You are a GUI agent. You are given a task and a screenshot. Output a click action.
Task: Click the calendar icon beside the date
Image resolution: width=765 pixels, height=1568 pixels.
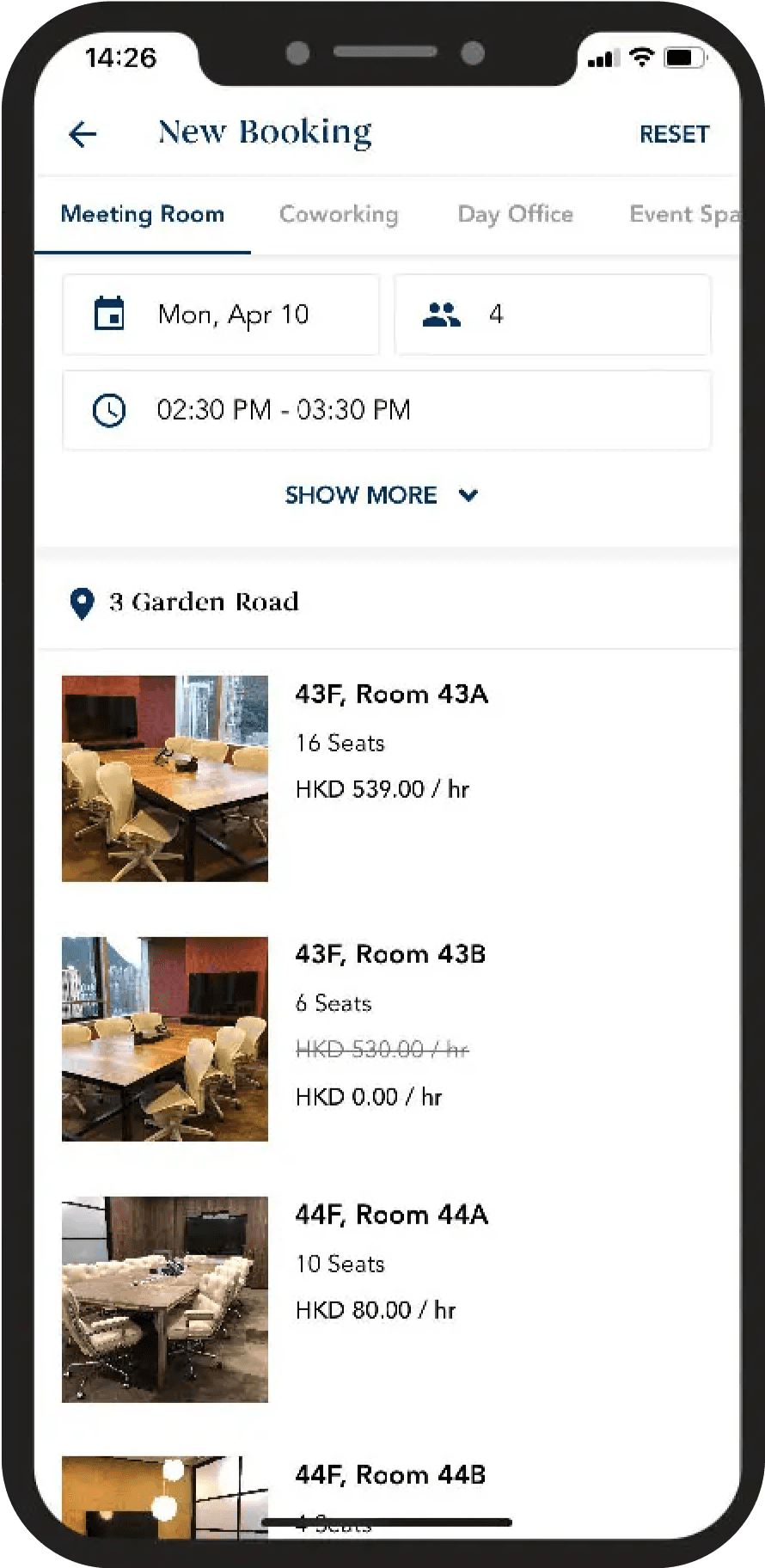[111, 315]
